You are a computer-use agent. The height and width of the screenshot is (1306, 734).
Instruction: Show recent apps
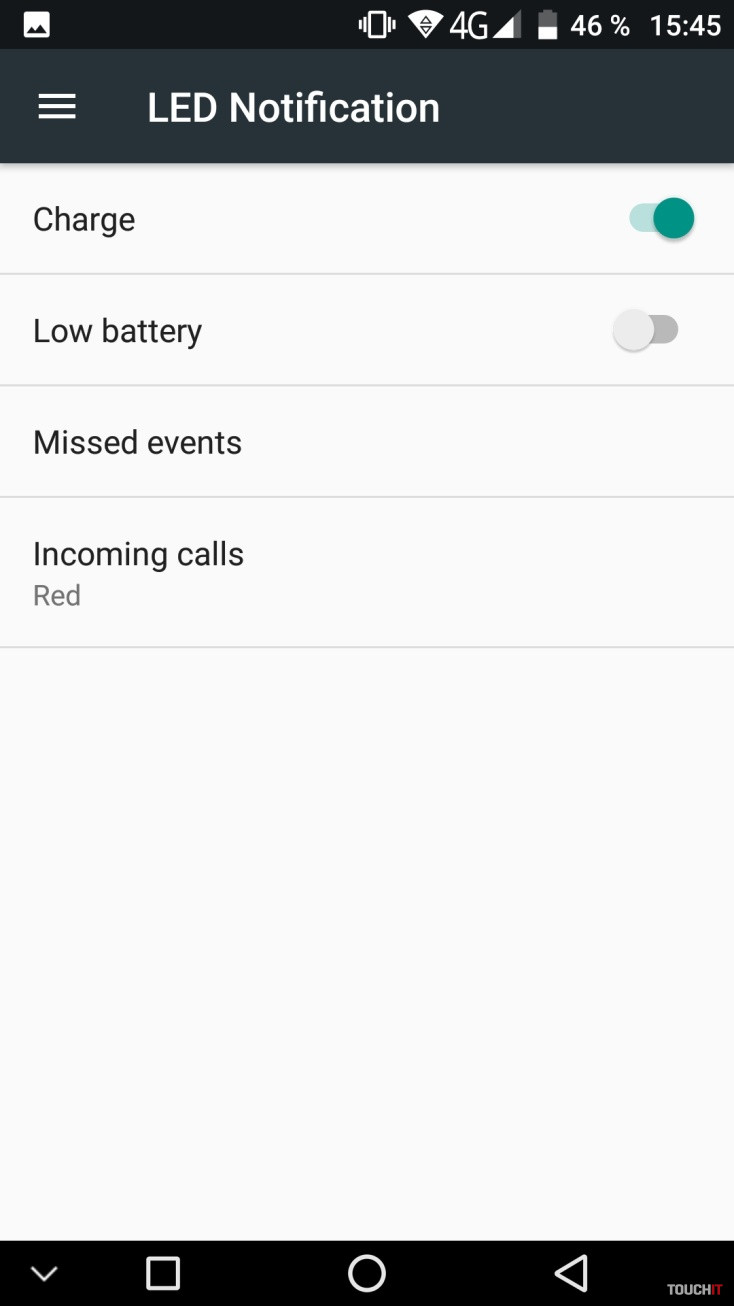pyautogui.click(x=163, y=1273)
